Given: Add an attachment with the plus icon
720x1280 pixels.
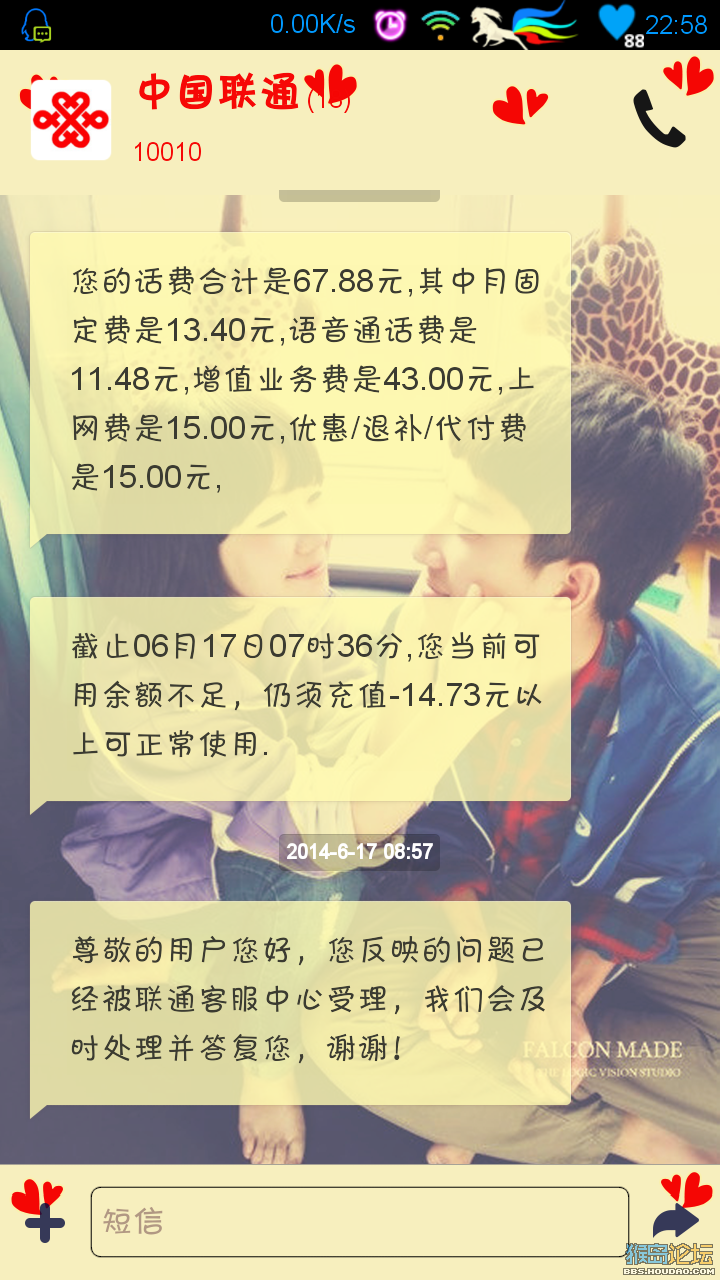Looking at the screenshot, I should 45,1222.
